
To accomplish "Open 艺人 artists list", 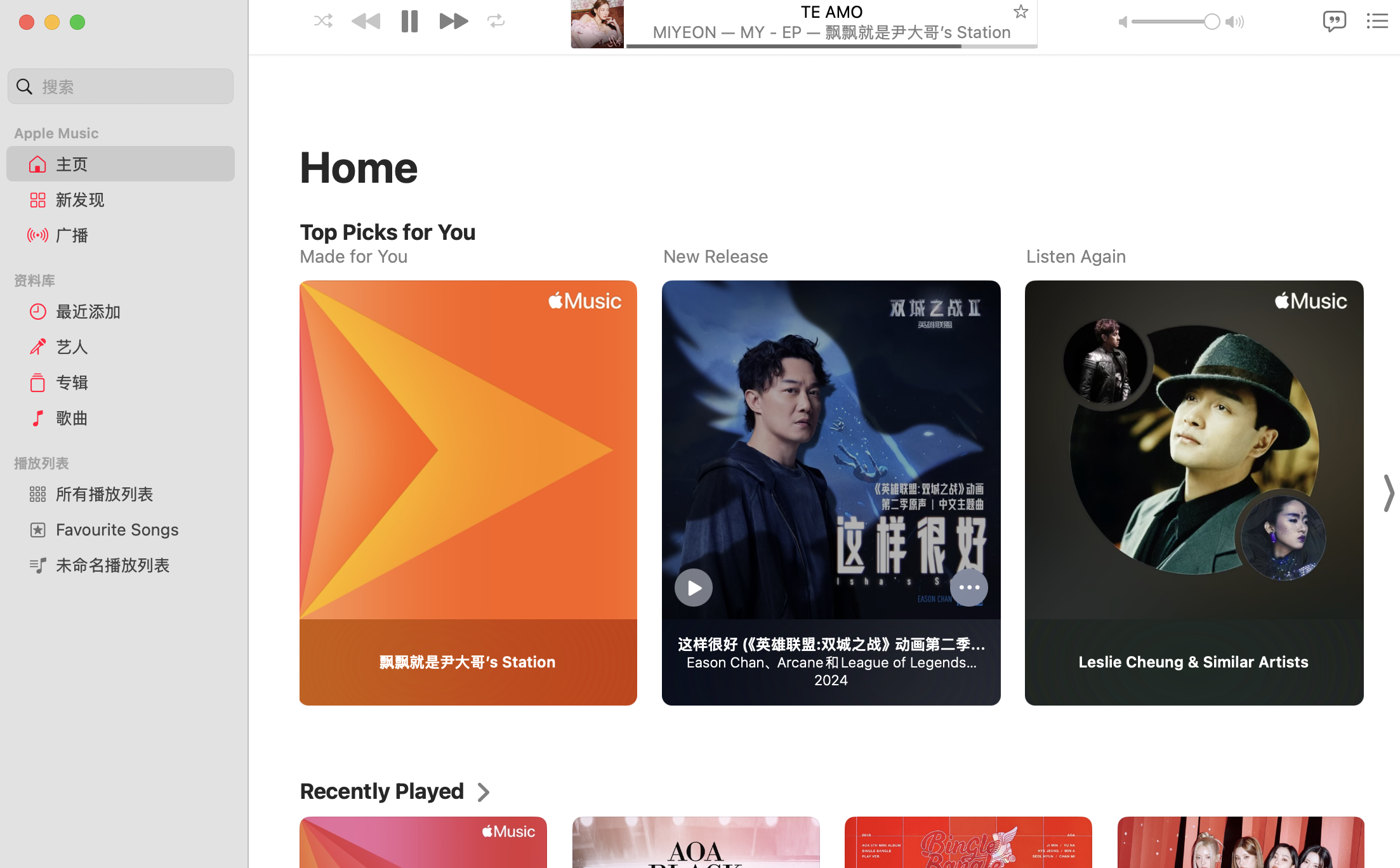I will coord(72,347).
